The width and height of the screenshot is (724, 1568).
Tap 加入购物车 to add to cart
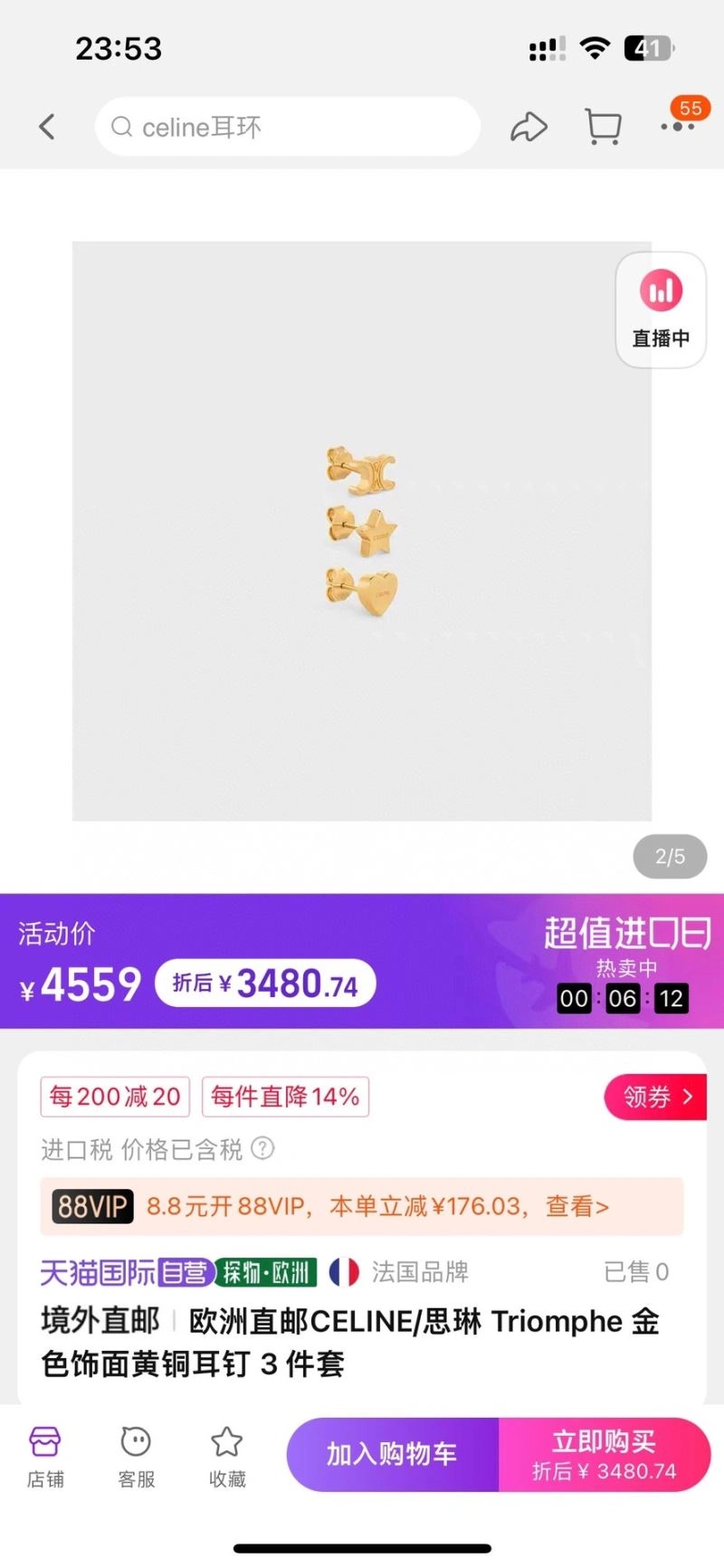392,1454
